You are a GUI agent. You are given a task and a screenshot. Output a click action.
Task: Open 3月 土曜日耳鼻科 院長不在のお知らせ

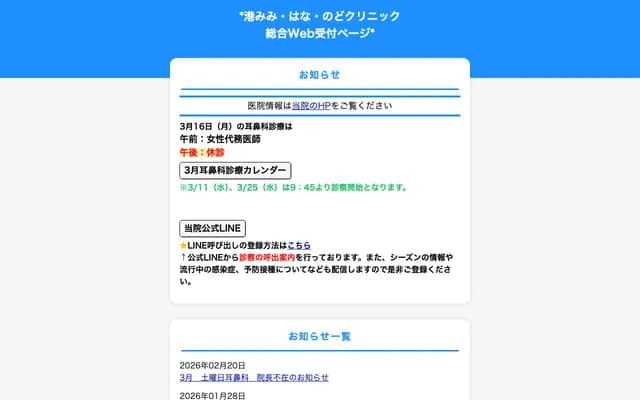coord(254,378)
